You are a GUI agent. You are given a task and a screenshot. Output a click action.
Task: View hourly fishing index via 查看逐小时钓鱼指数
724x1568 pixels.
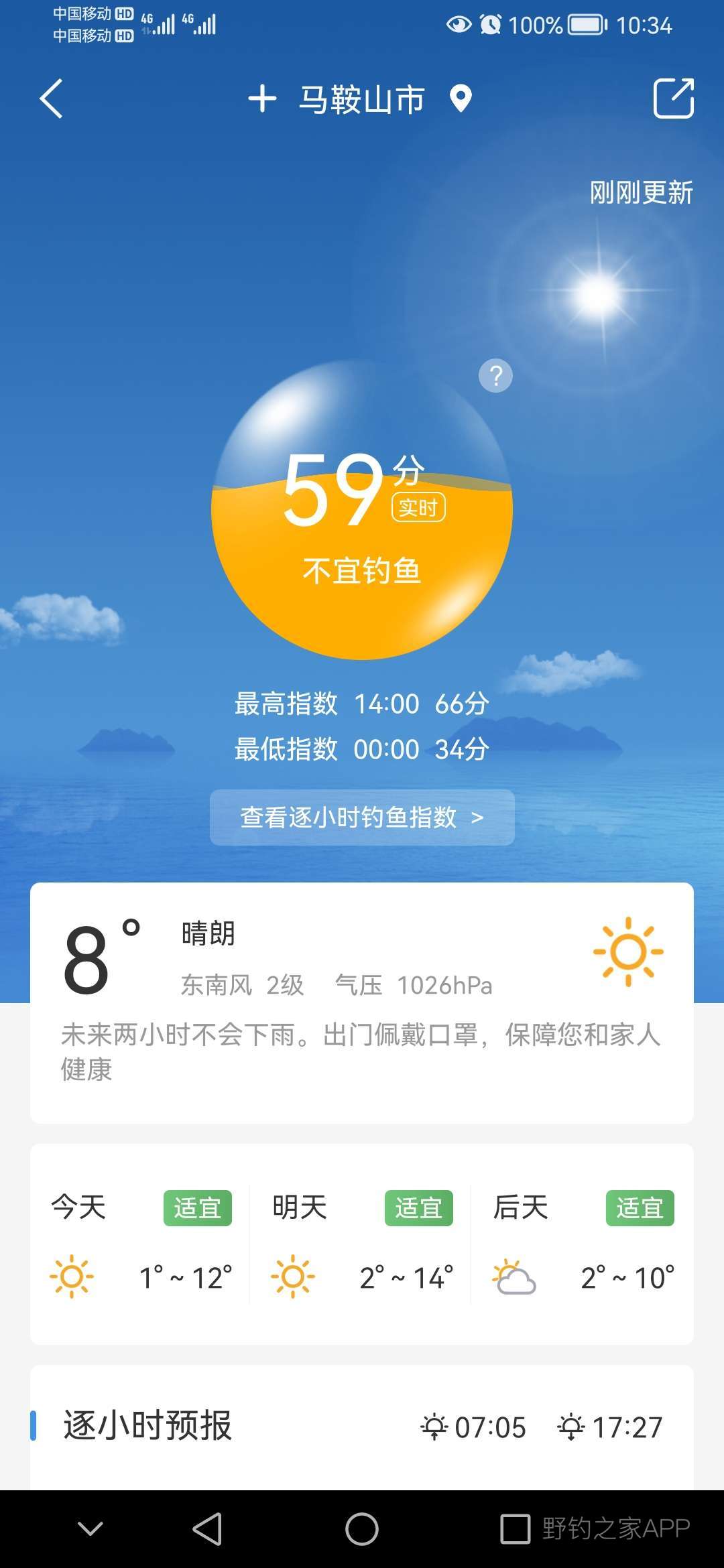[x=362, y=818]
